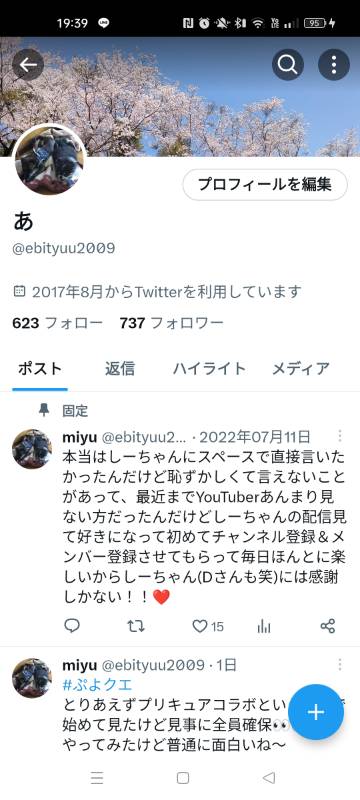
Task: Repost the pinned 2022年07月11日 post
Action: 136,626
